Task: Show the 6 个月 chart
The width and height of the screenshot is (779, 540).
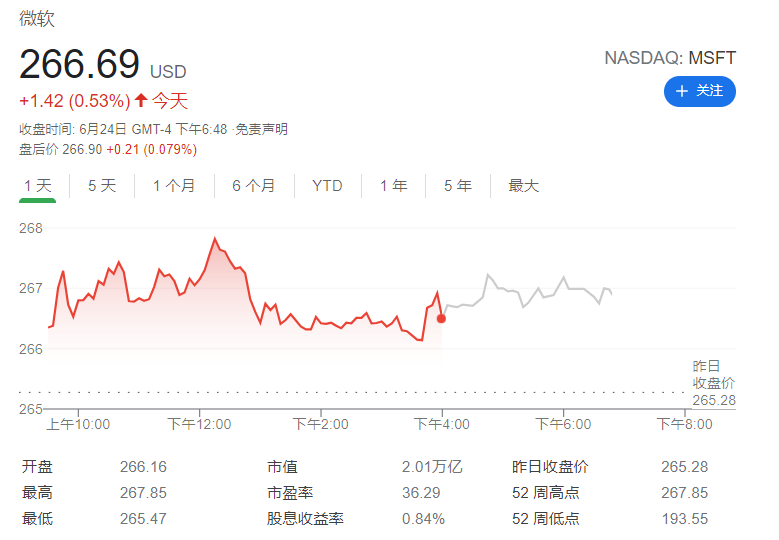Action: point(253,185)
